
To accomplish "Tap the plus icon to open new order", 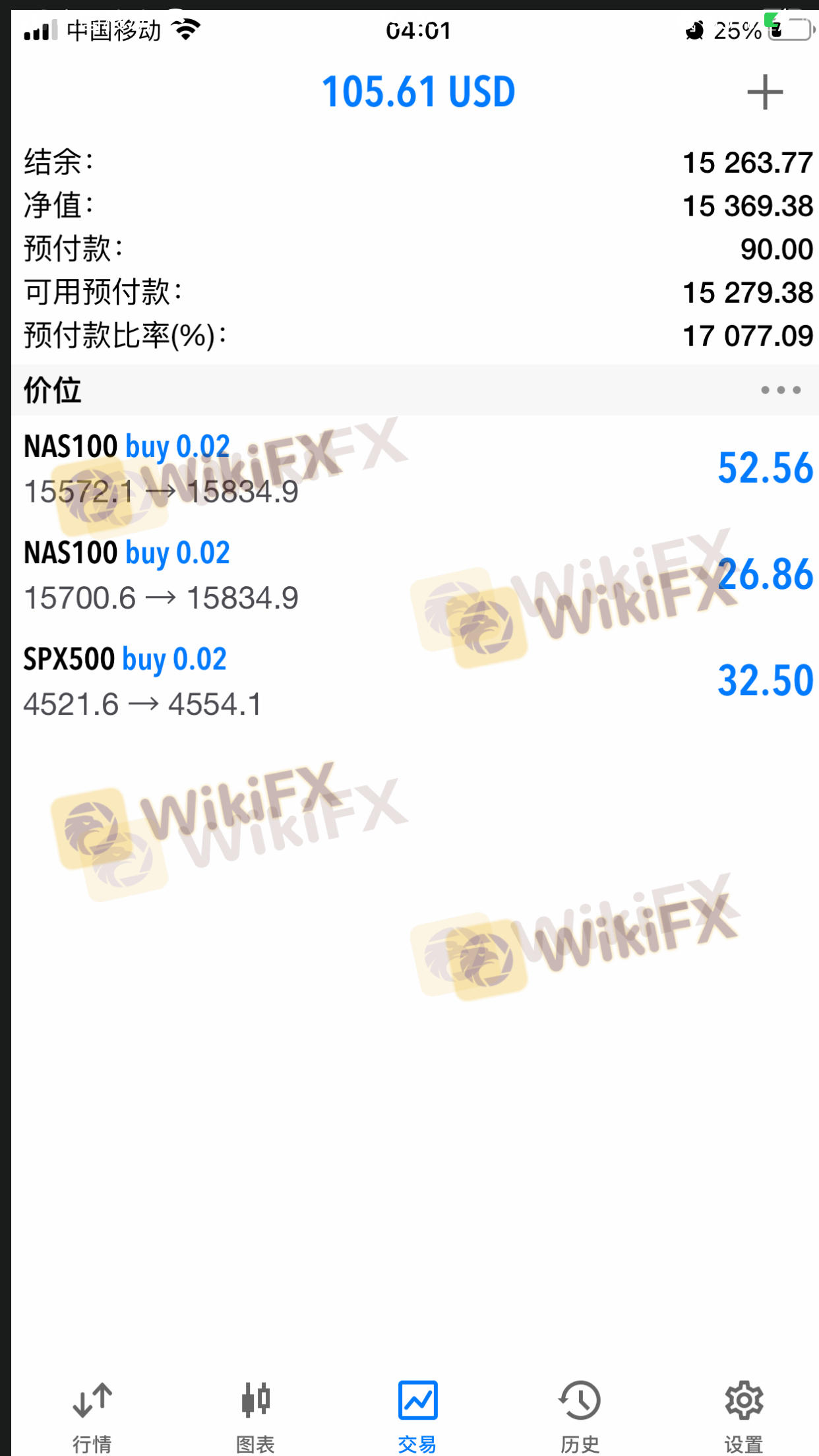I will pos(765,92).
